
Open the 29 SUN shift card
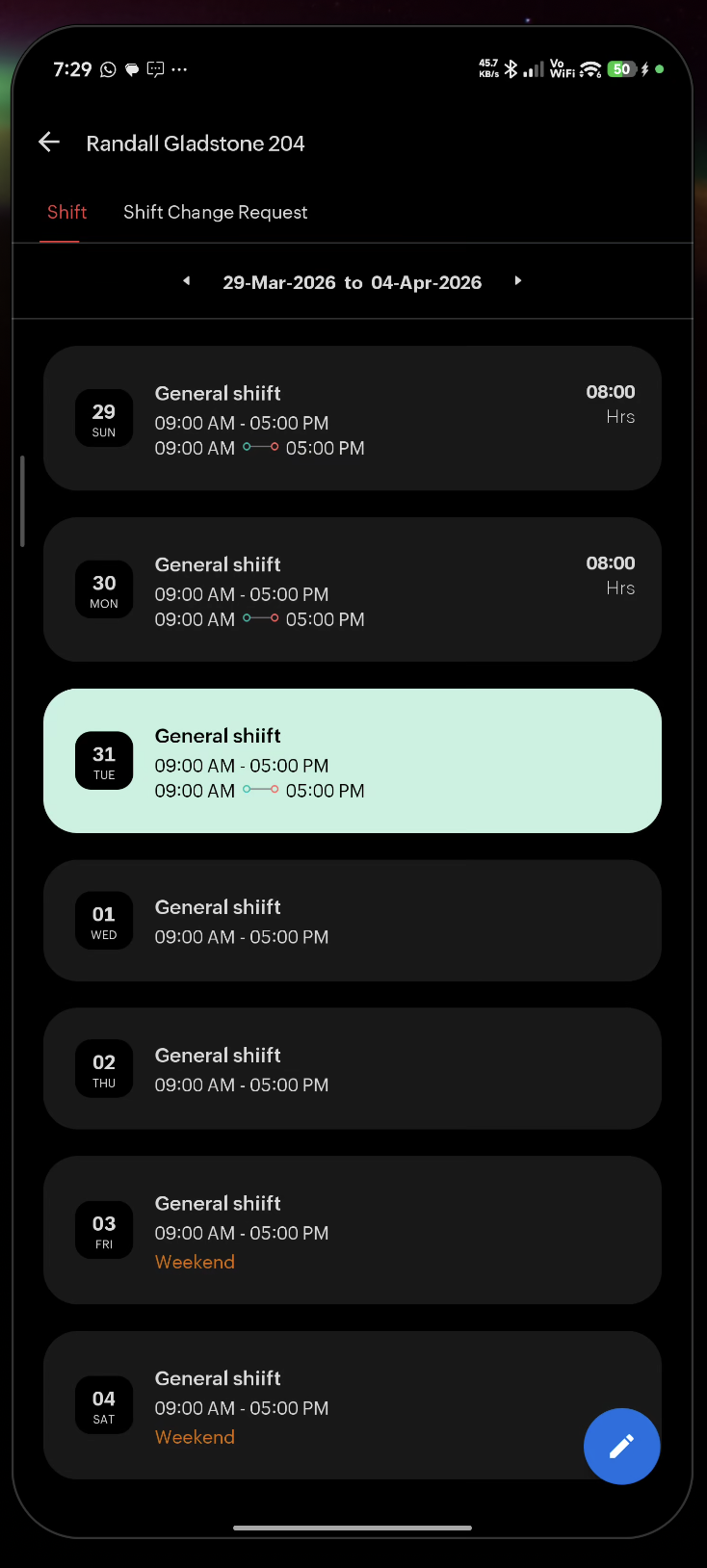[352, 418]
